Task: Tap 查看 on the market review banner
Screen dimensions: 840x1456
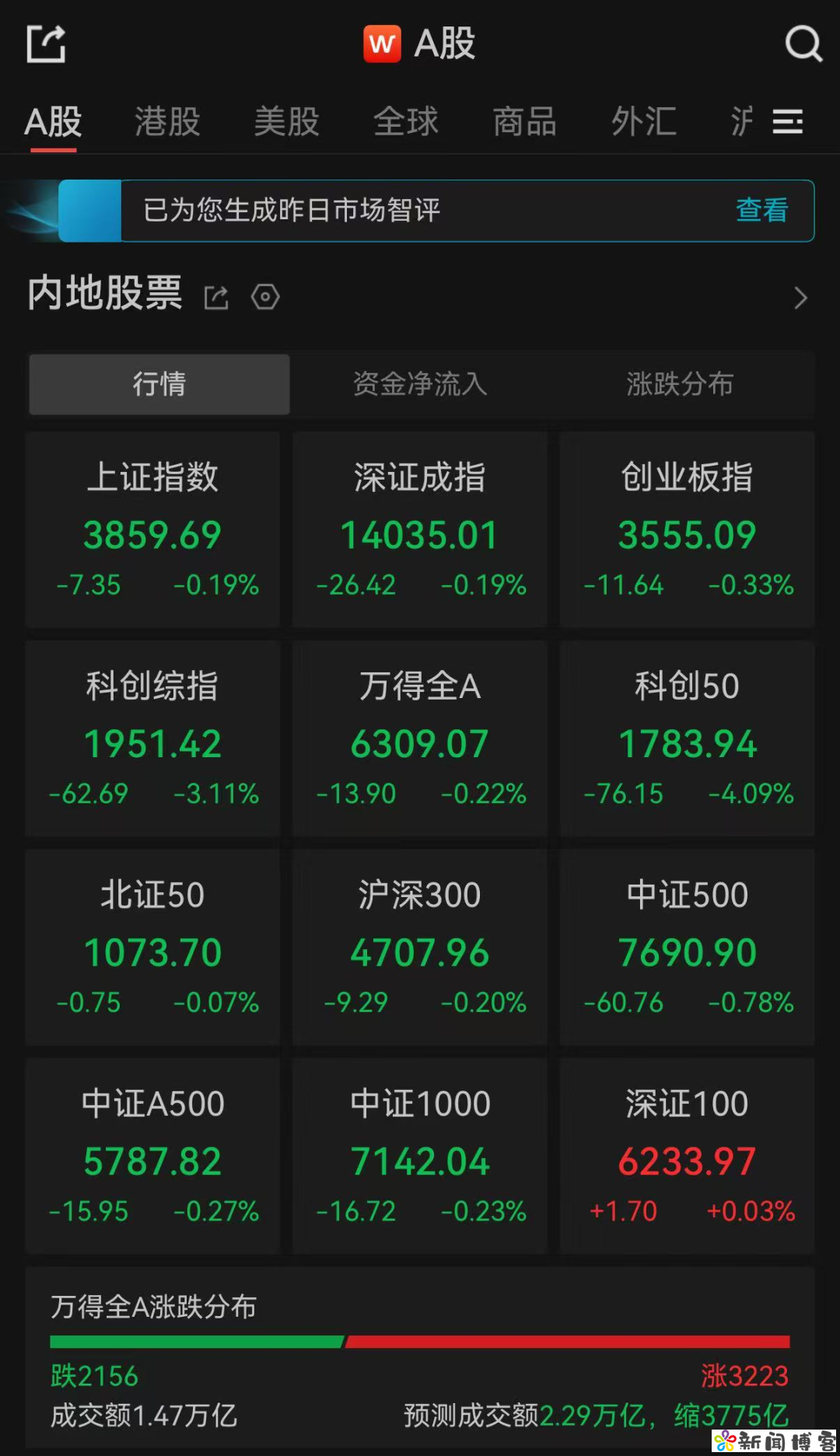Action: click(x=762, y=210)
